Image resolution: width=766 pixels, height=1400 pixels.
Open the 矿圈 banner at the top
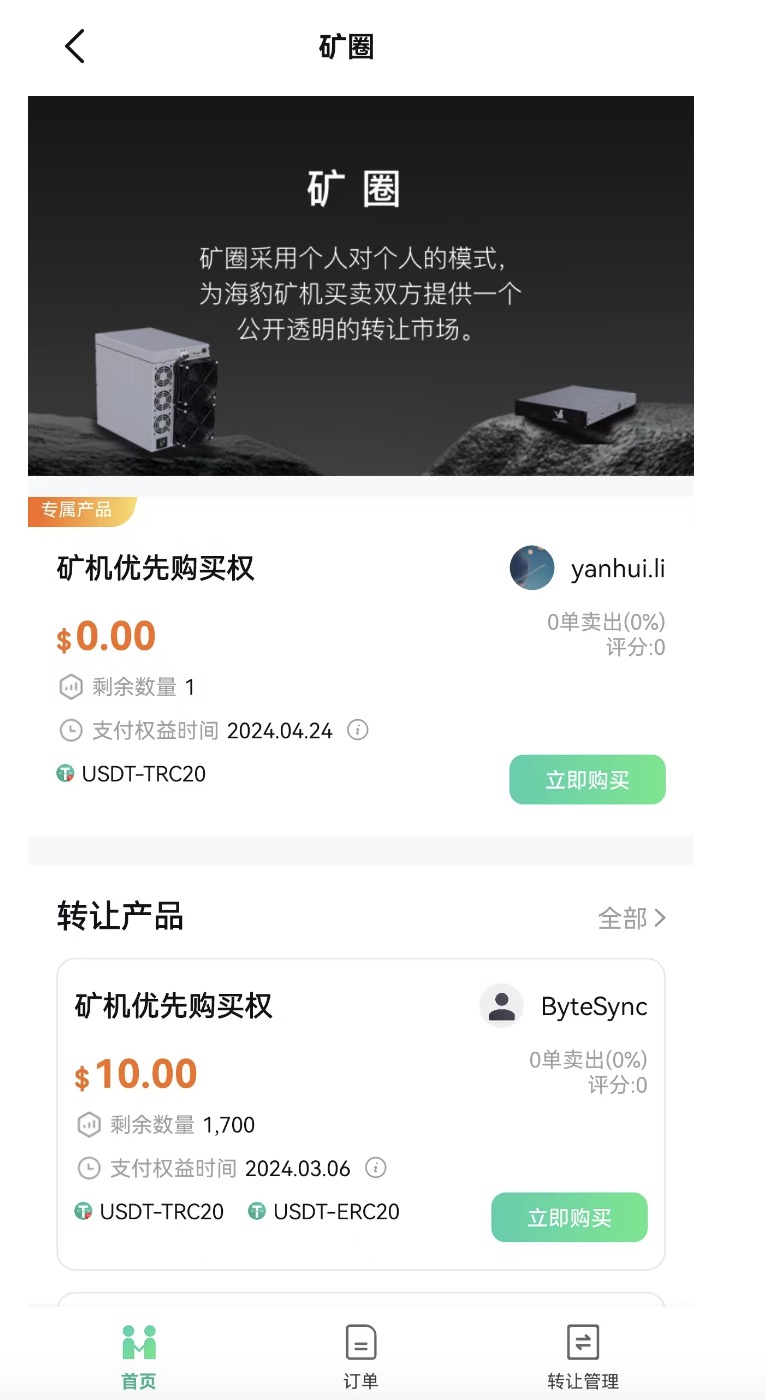[361, 286]
